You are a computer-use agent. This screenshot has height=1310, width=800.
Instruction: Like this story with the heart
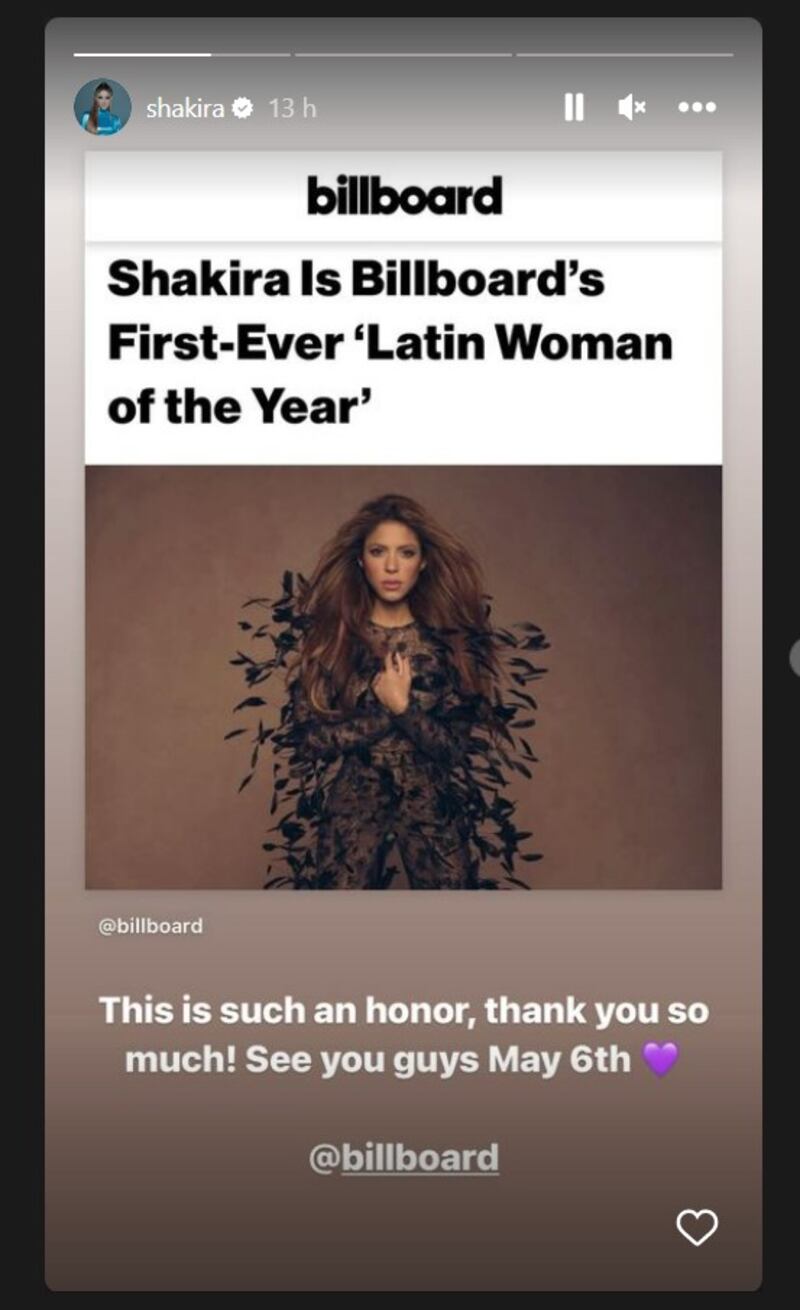(x=696, y=1227)
